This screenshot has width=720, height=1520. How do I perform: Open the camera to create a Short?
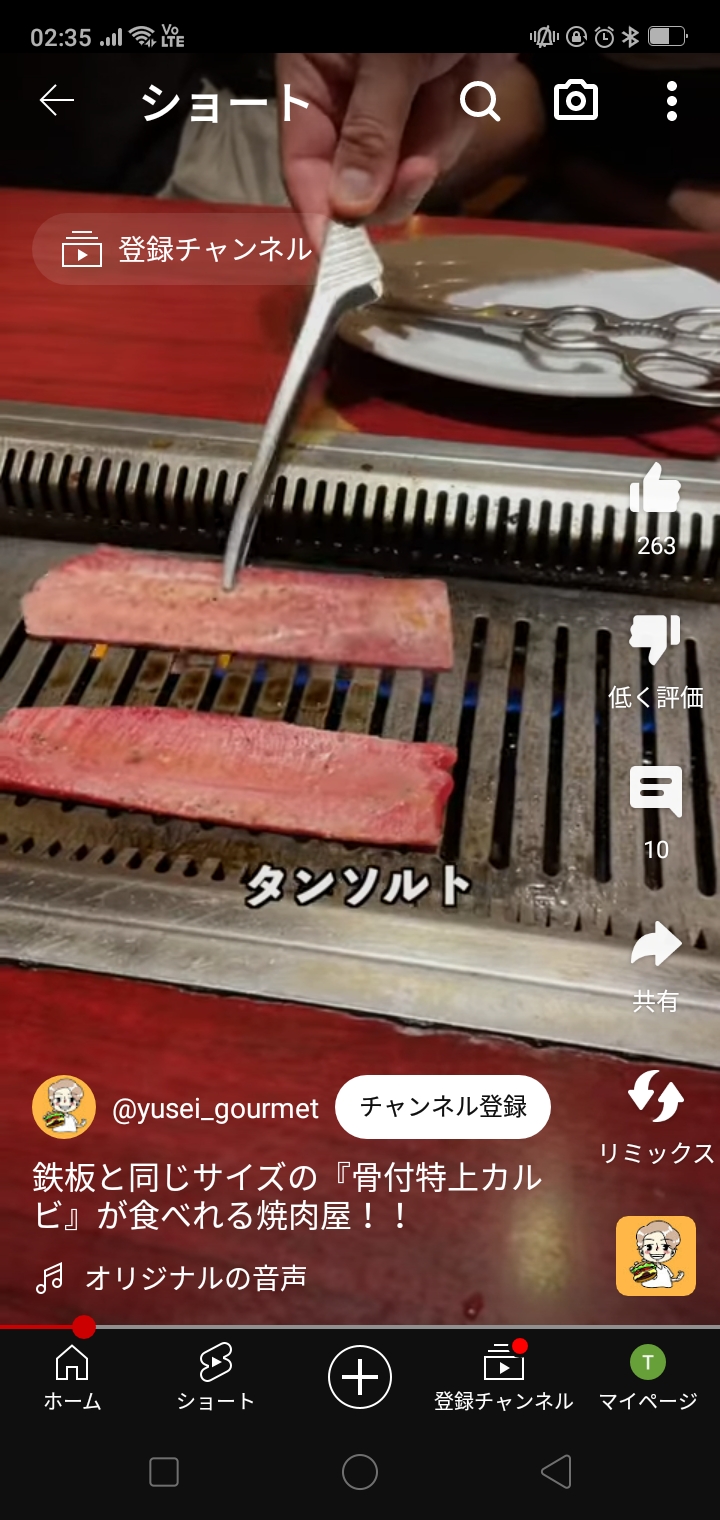576,101
